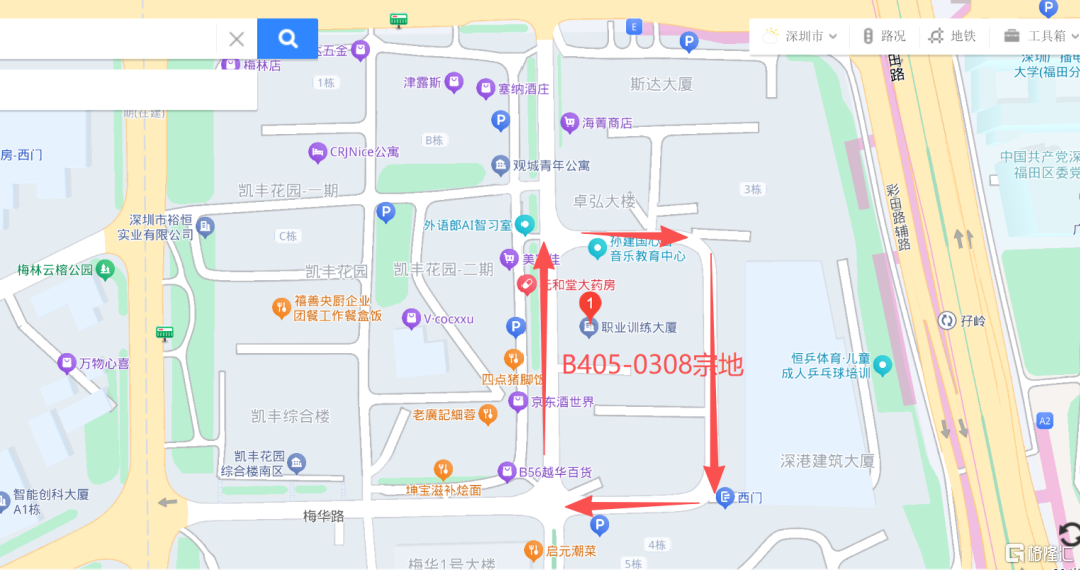The width and height of the screenshot is (1080, 570).
Task: Open the B56越华百货 shop marker
Action: [508, 471]
